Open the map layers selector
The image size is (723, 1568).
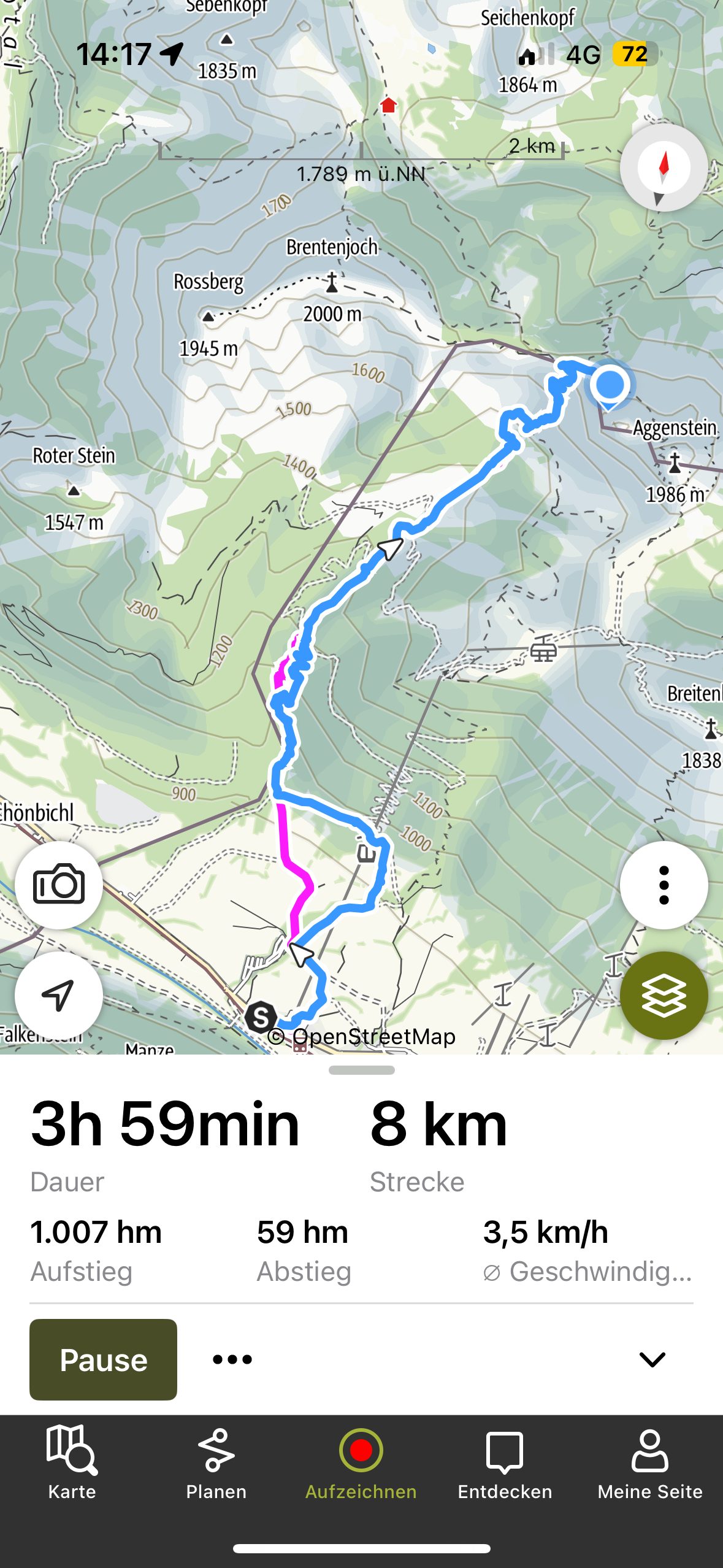(x=664, y=995)
